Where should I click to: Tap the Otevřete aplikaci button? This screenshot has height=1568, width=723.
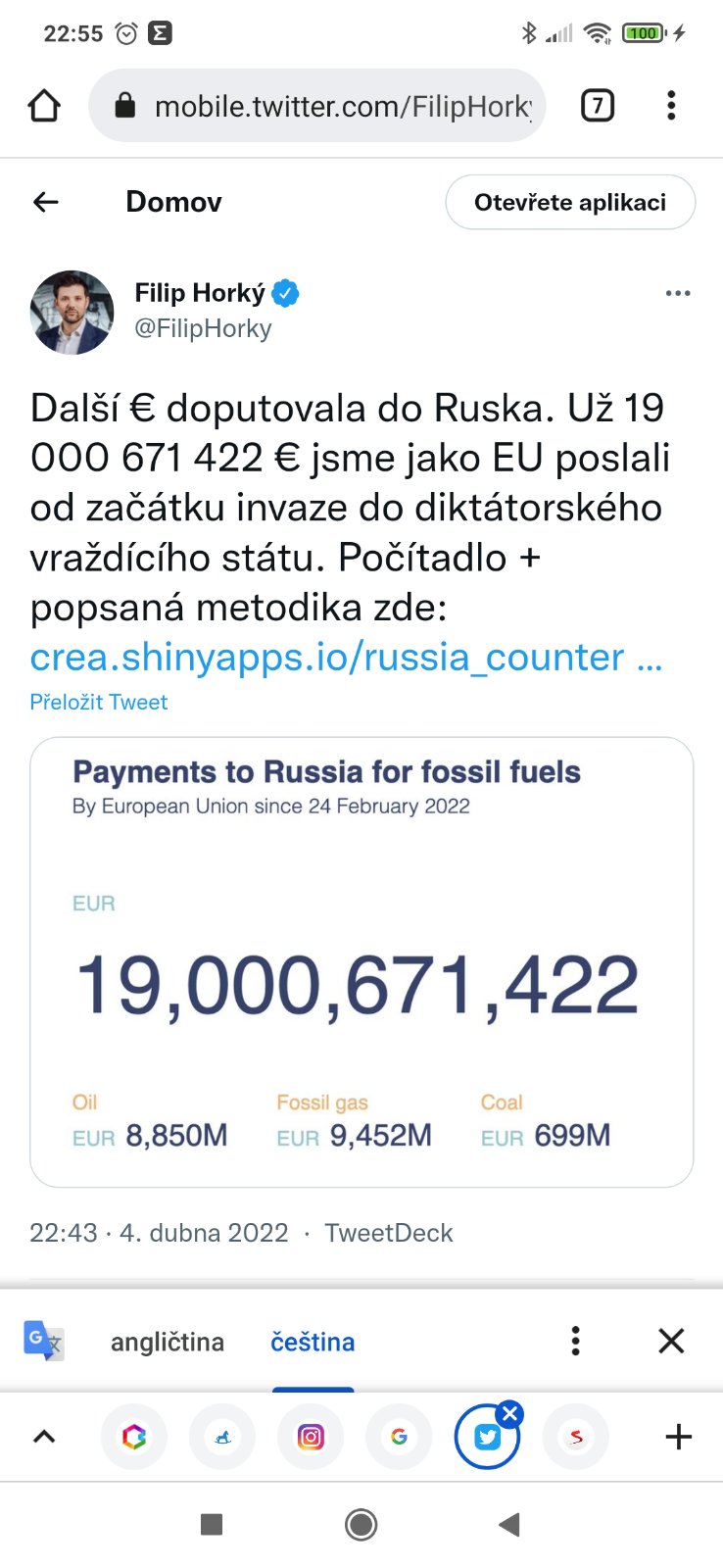pos(570,203)
